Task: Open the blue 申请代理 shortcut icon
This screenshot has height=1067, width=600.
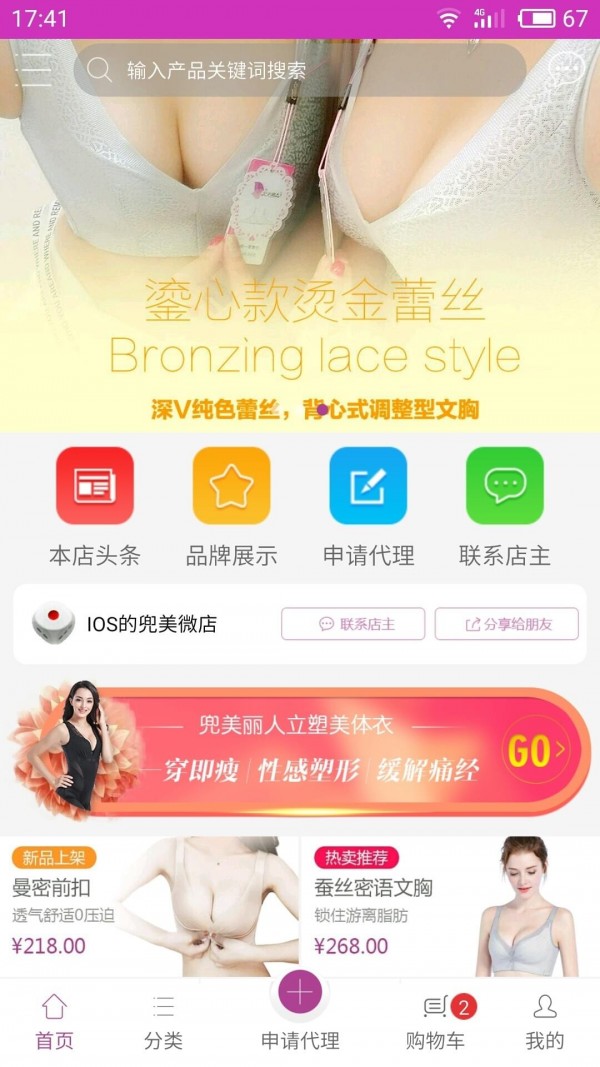Action: [x=368, y=486]
